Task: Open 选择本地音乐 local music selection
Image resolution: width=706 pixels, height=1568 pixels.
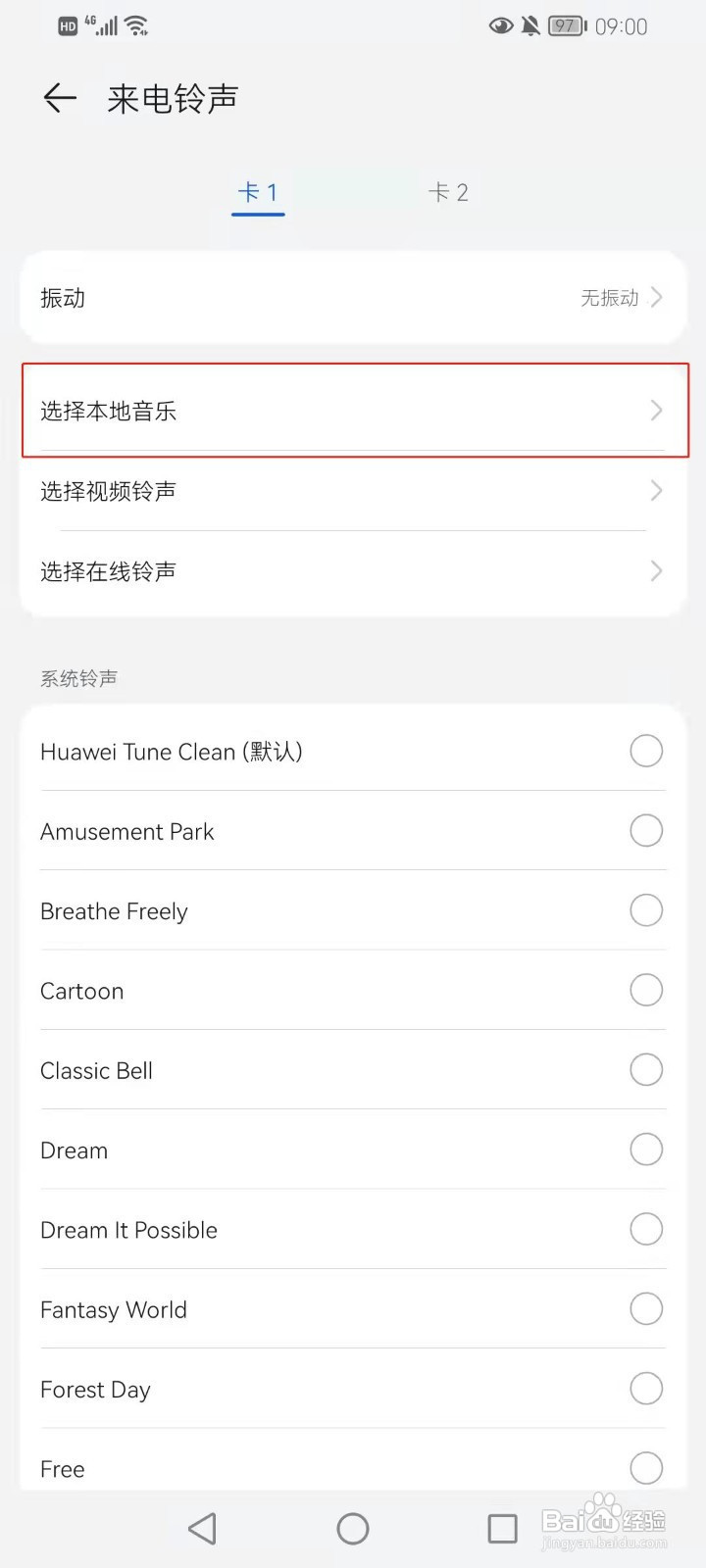Action: [x=353, y=411]
